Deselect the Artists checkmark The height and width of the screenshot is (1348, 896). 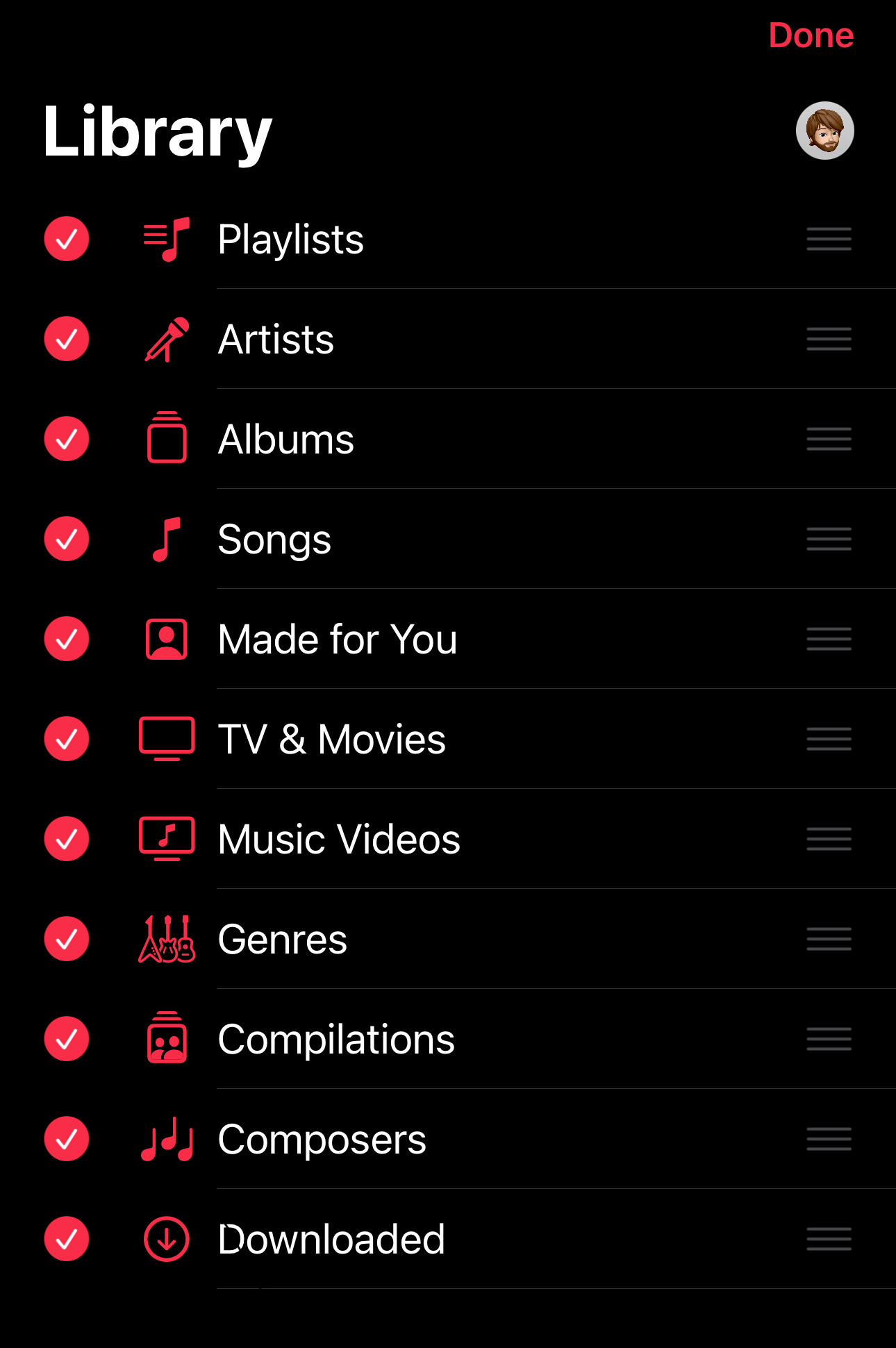(x=67, y=339)
